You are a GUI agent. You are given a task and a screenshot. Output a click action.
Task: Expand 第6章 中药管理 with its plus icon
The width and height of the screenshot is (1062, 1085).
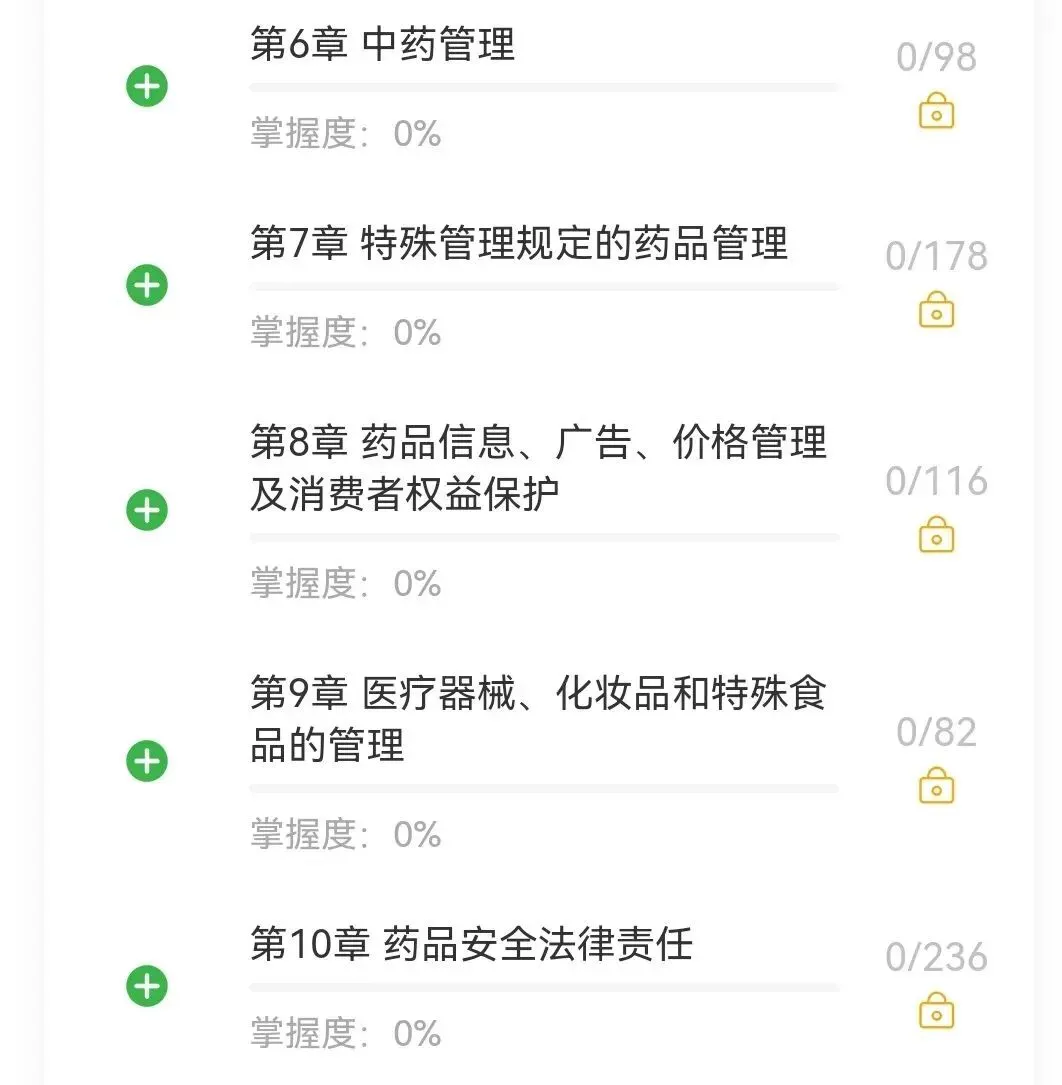(147, 88)
